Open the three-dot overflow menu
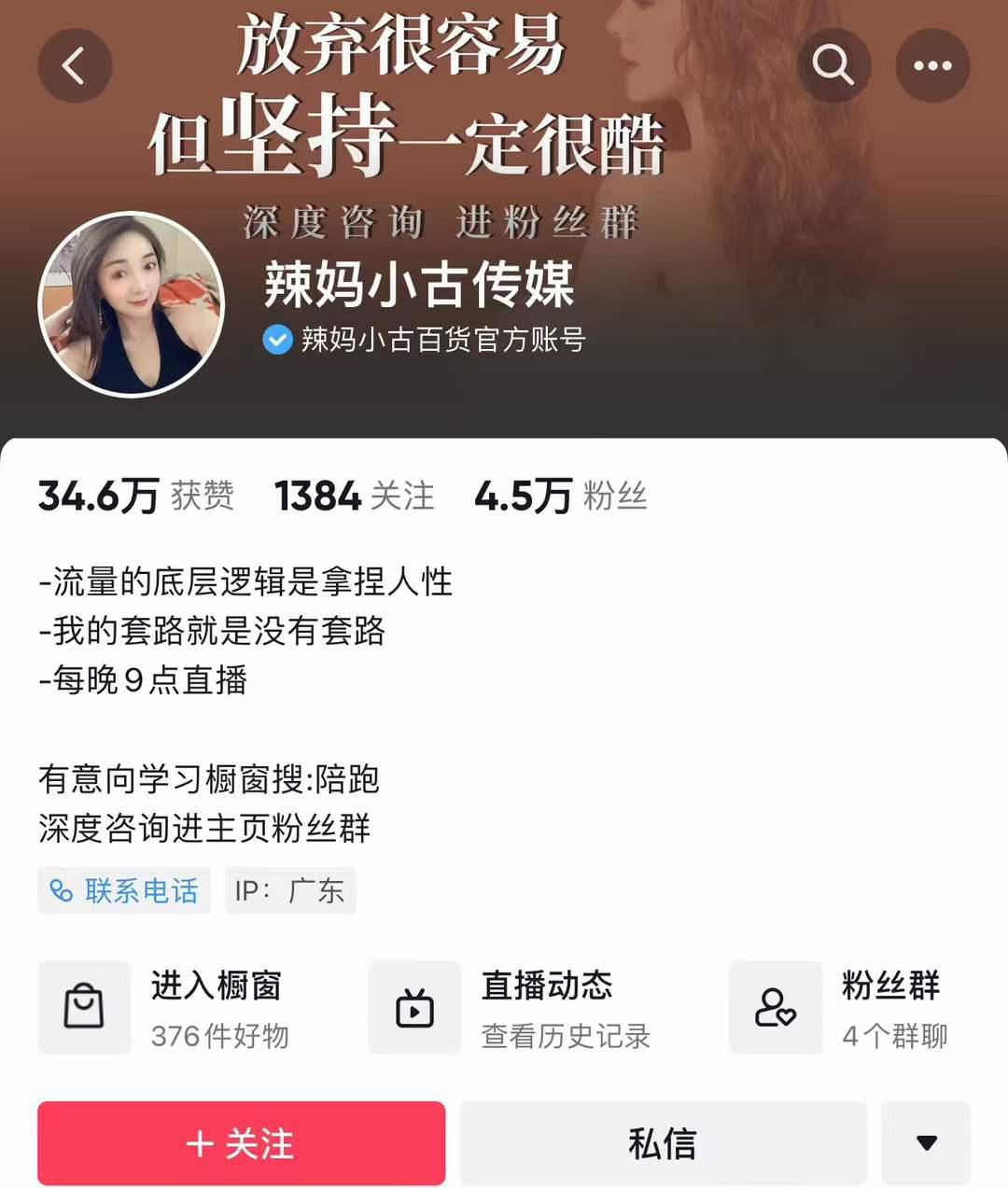This screenshot has height=1188, width=1008. pyautogui.click(x=932, y=65)
